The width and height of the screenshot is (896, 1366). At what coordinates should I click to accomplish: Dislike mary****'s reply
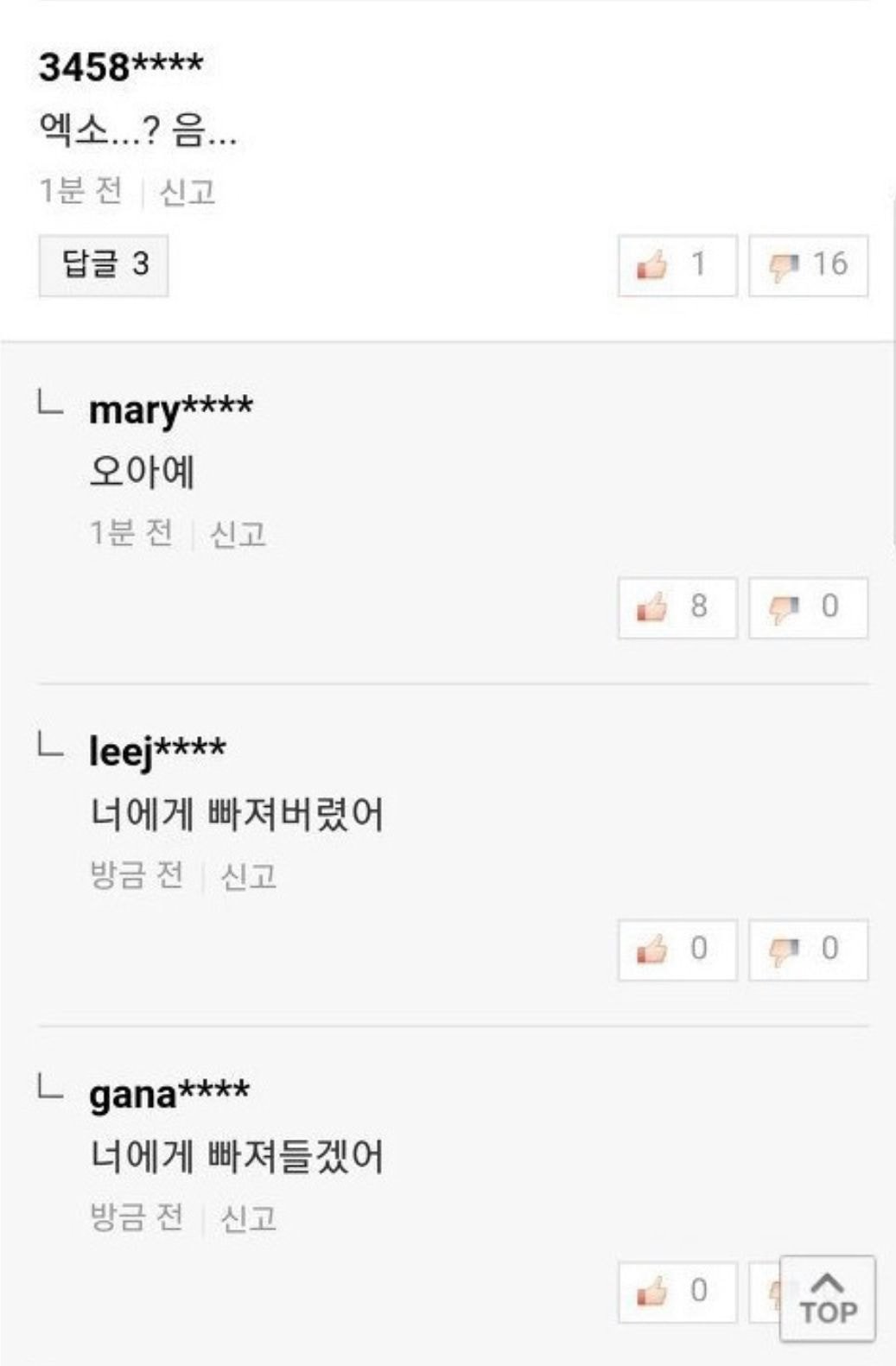[x=808, y=607]
